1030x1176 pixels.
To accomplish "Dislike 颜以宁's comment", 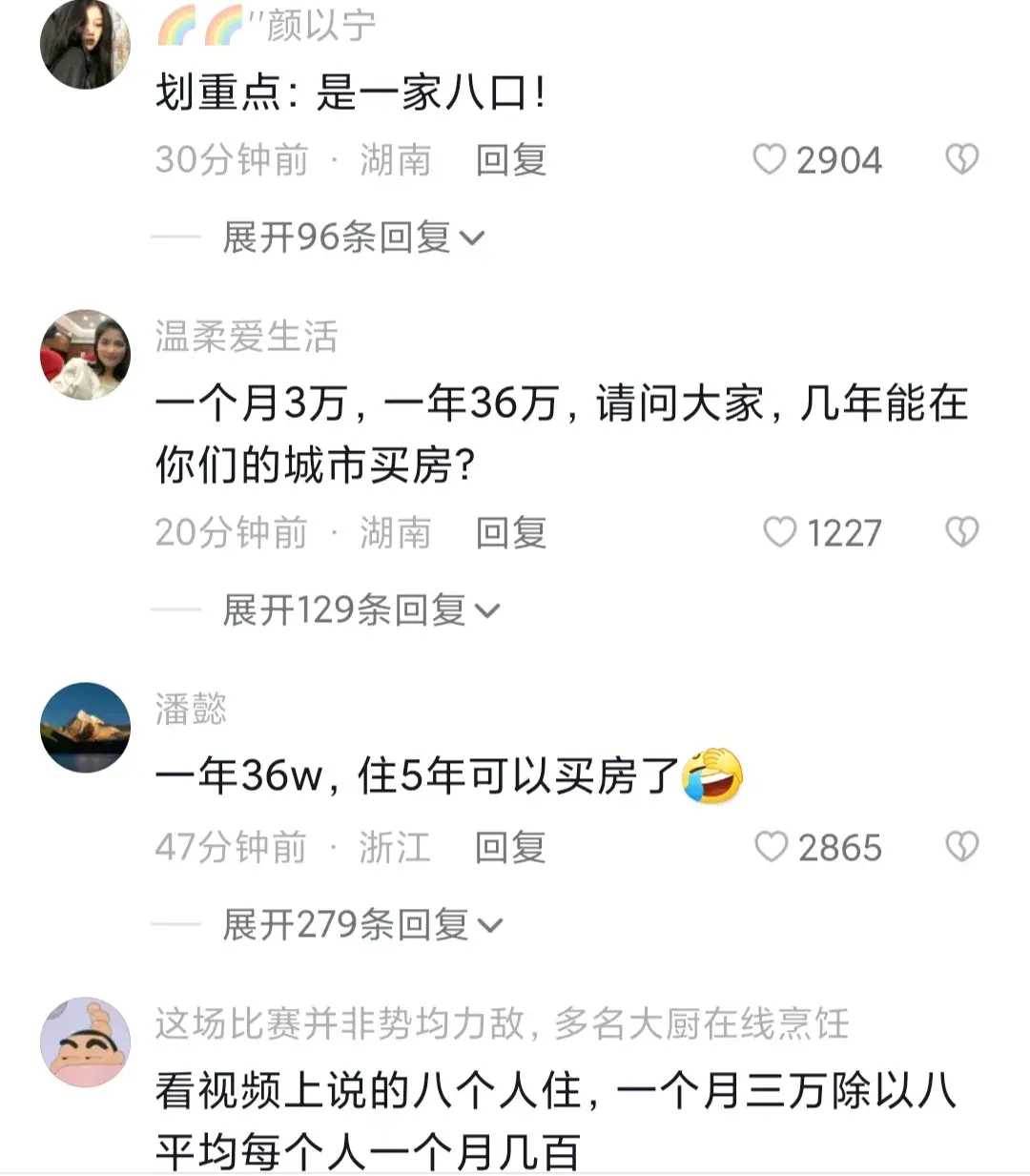I will (961, 159).
